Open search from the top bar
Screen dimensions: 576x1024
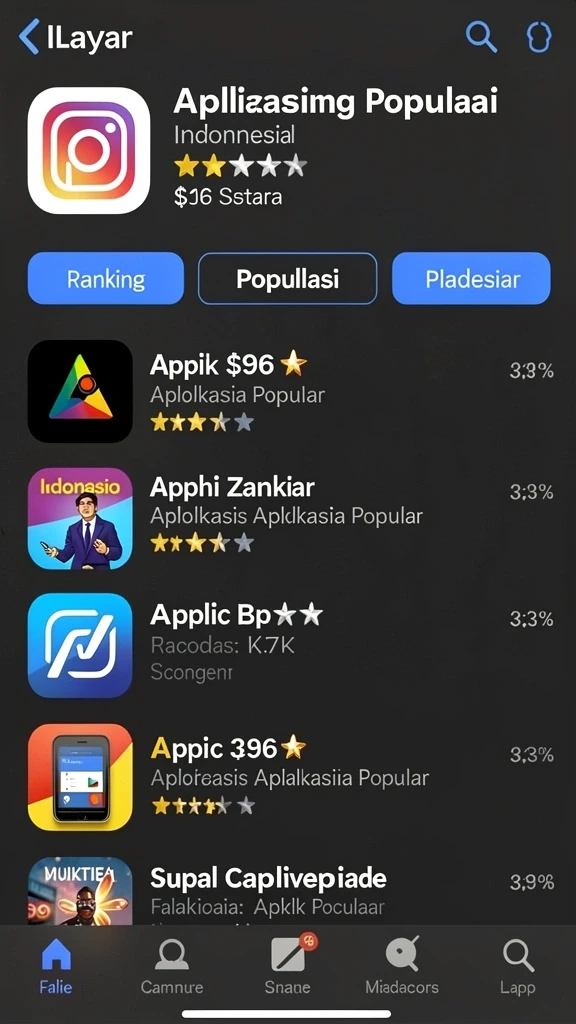tap(481, 37)
